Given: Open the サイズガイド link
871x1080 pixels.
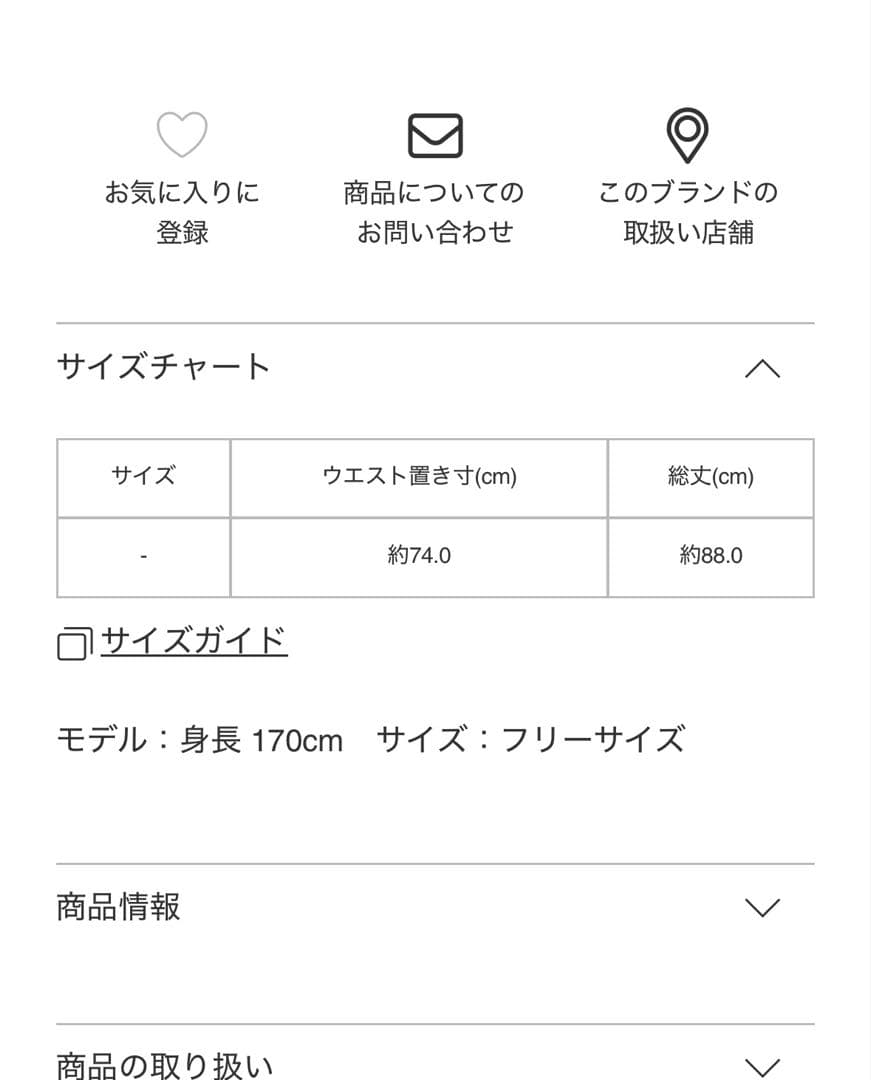Looking at the screenshot, I should point(193,640).
